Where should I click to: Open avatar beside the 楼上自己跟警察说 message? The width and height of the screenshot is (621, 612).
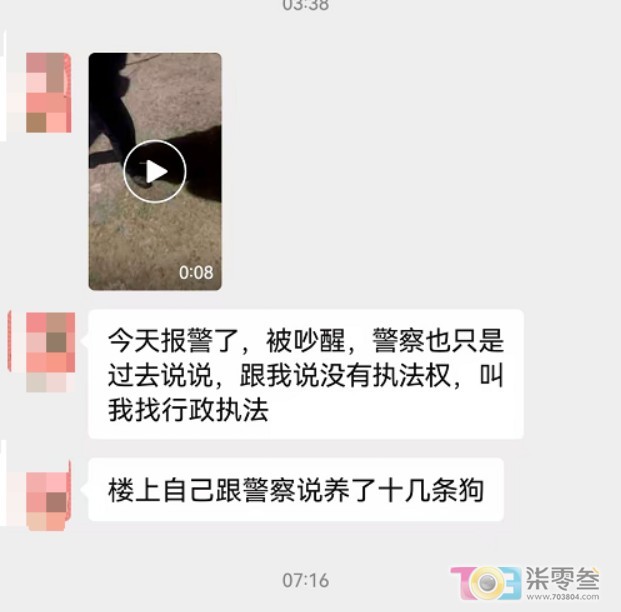click(x=47, y=495)
